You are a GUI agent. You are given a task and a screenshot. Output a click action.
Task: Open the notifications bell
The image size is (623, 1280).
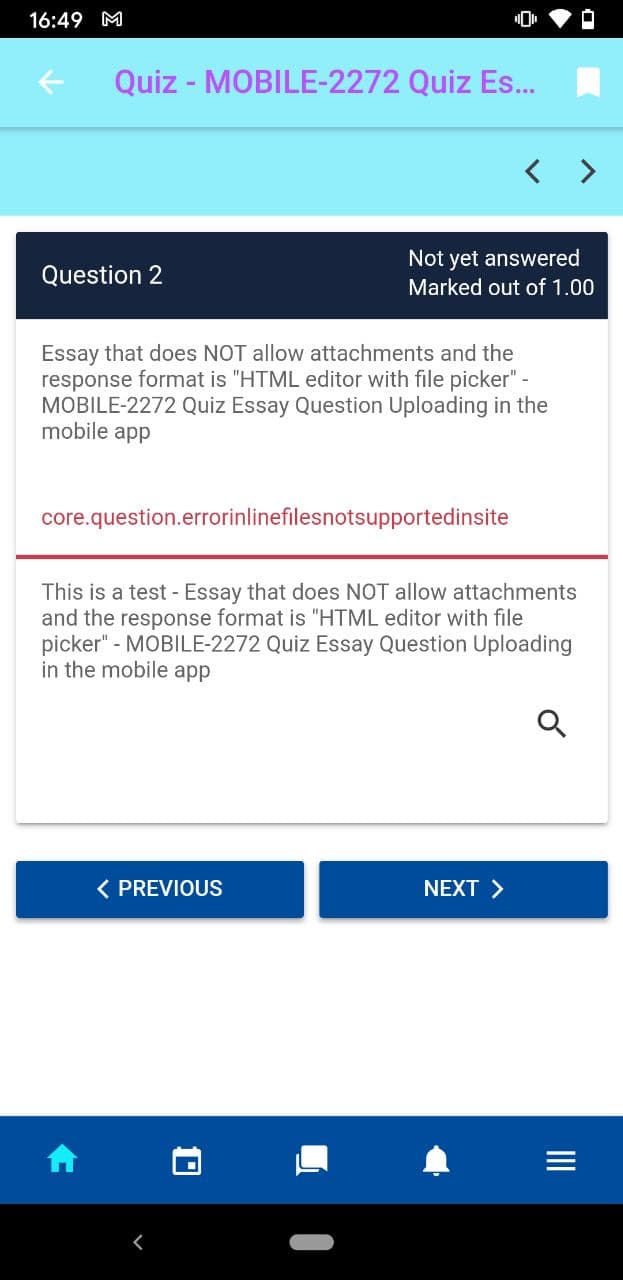pos(436,1160)
